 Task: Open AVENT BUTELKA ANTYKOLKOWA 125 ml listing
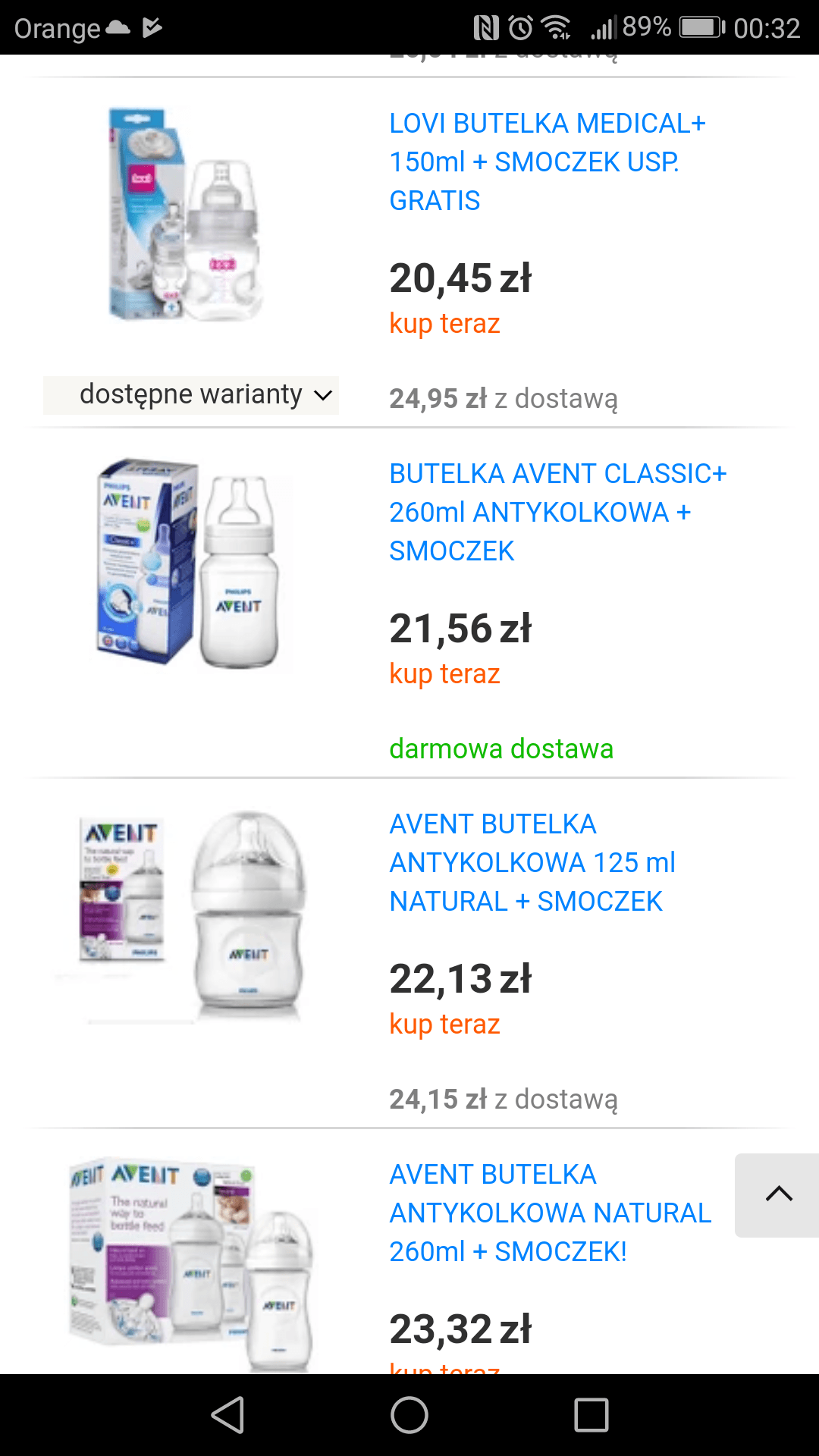coord(532,862)
